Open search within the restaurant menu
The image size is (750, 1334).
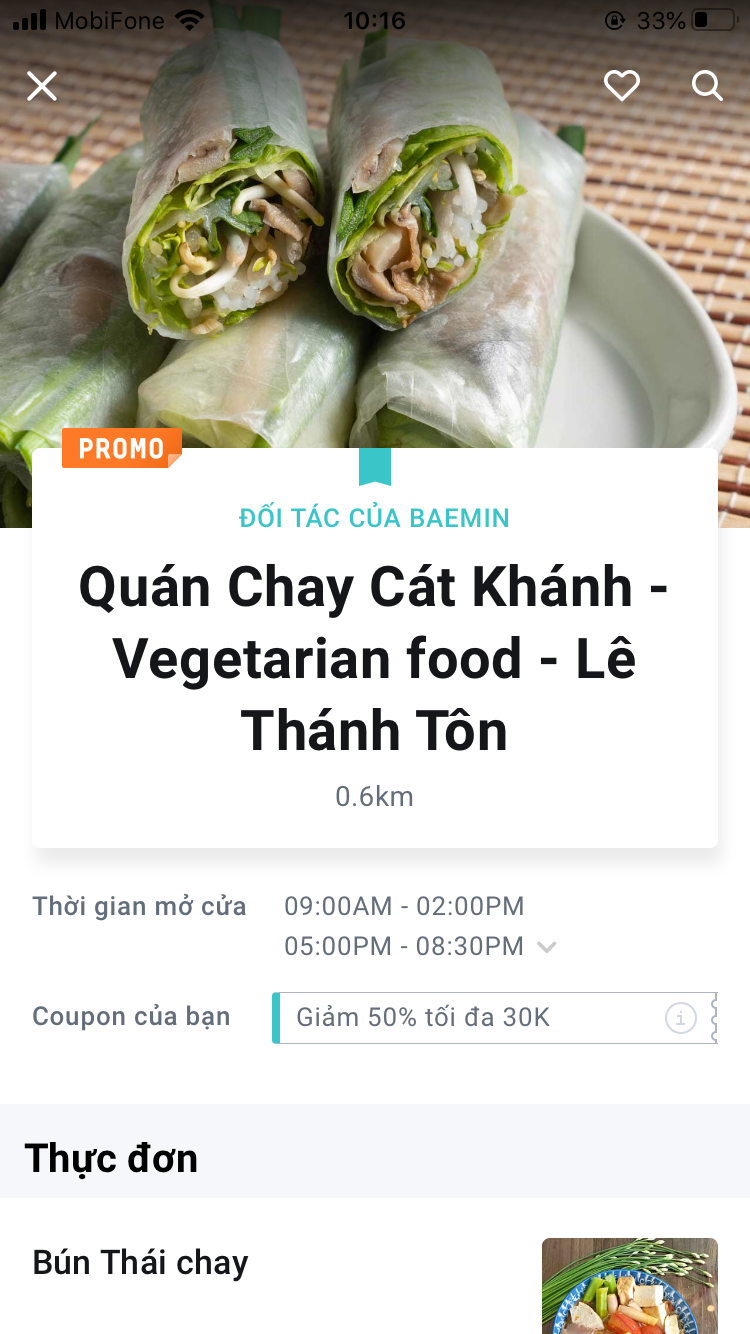(x=707, y=86)
